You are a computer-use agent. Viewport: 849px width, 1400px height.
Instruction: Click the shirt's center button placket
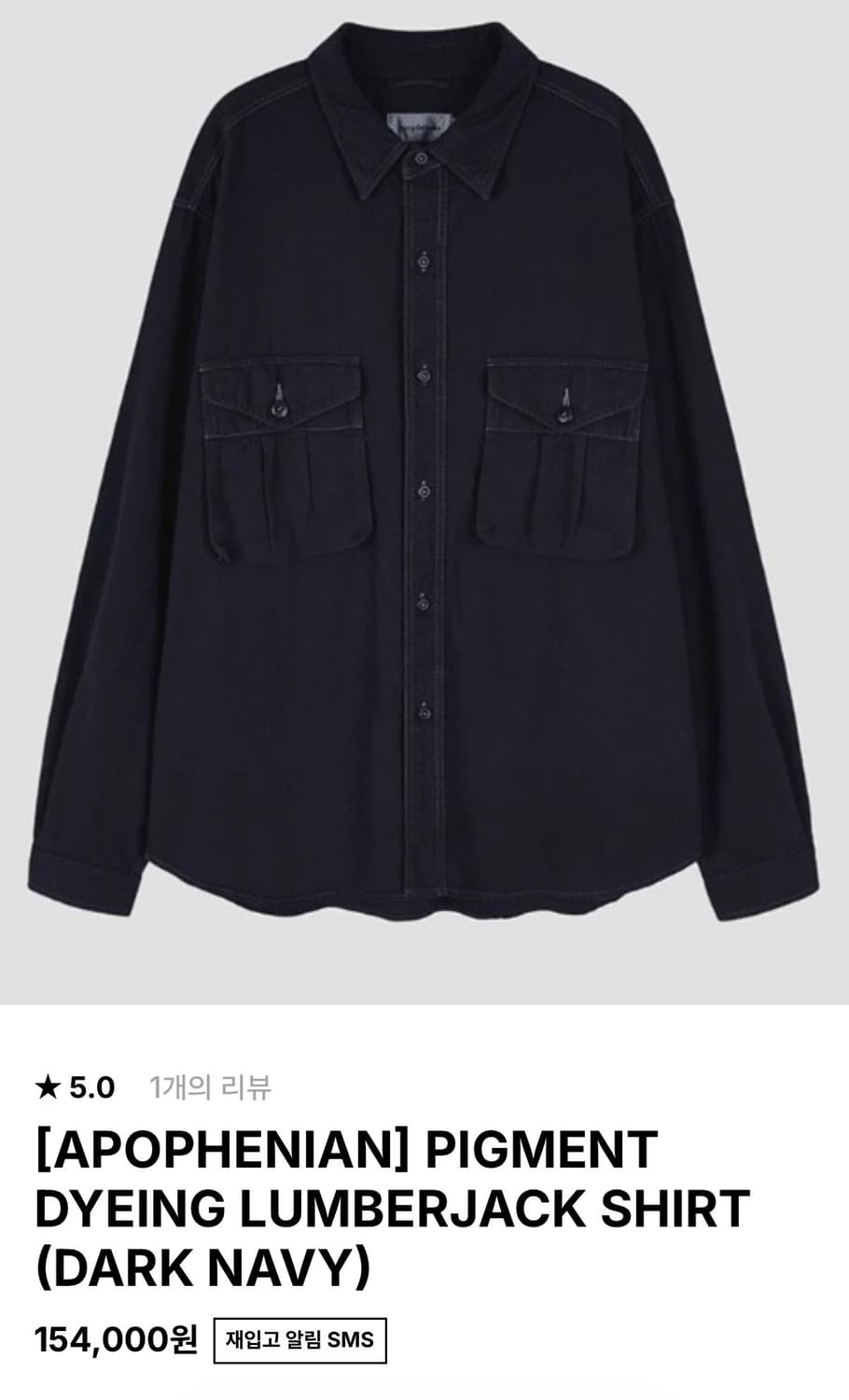[x=424, y=513]
